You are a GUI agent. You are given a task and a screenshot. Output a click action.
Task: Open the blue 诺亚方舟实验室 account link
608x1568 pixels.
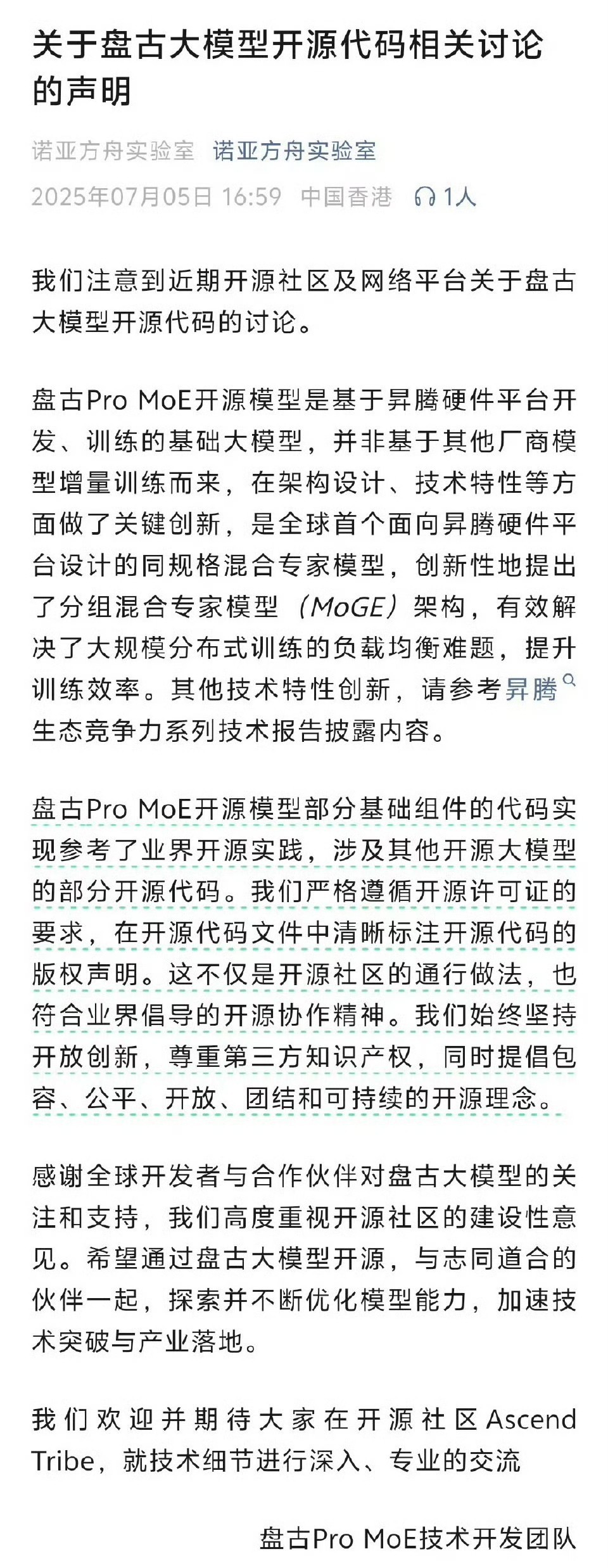tap(294, 151)
